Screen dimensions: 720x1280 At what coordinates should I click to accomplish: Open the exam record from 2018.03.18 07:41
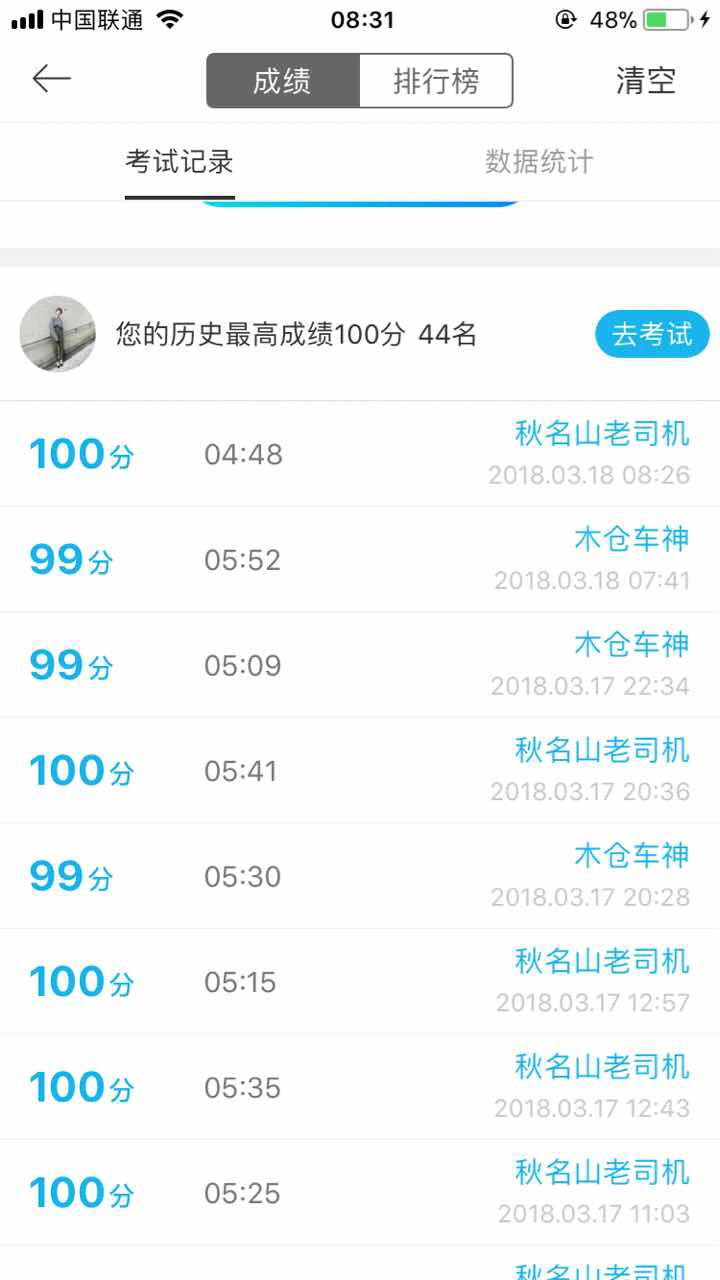pyautogui.click(x=360, y=560)
